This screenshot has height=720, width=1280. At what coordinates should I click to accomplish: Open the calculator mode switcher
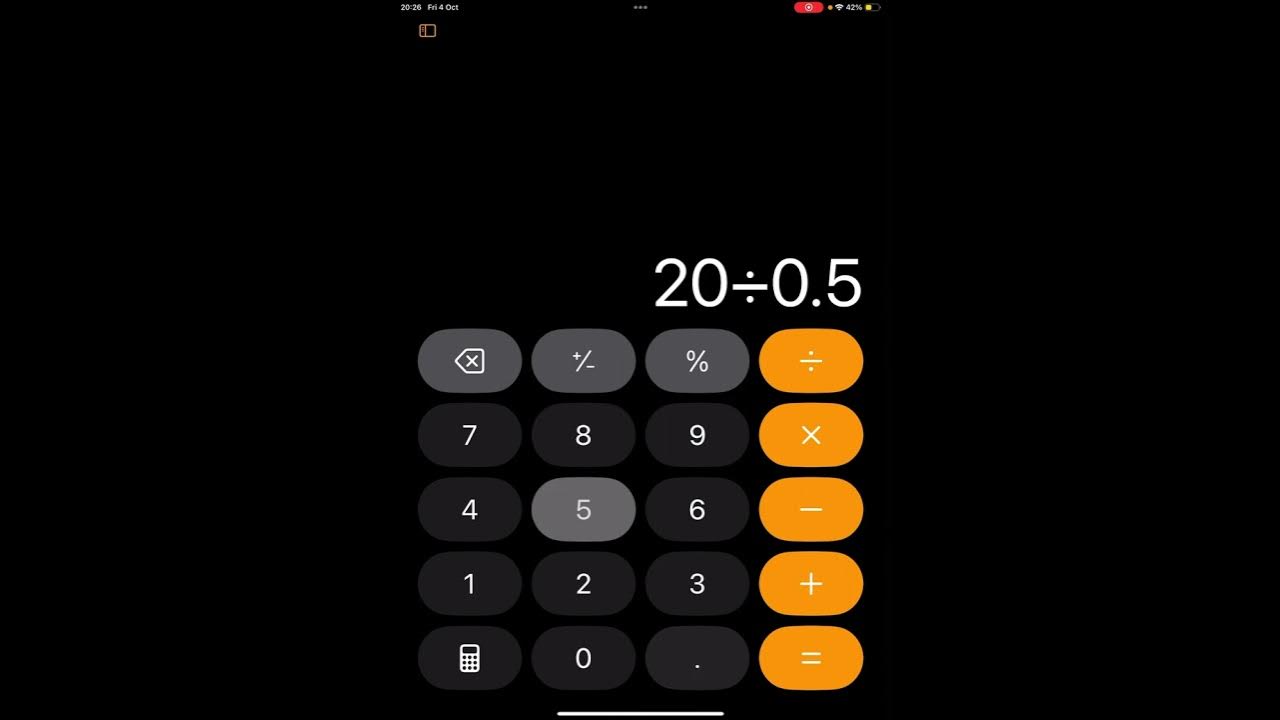click(470, 658)
